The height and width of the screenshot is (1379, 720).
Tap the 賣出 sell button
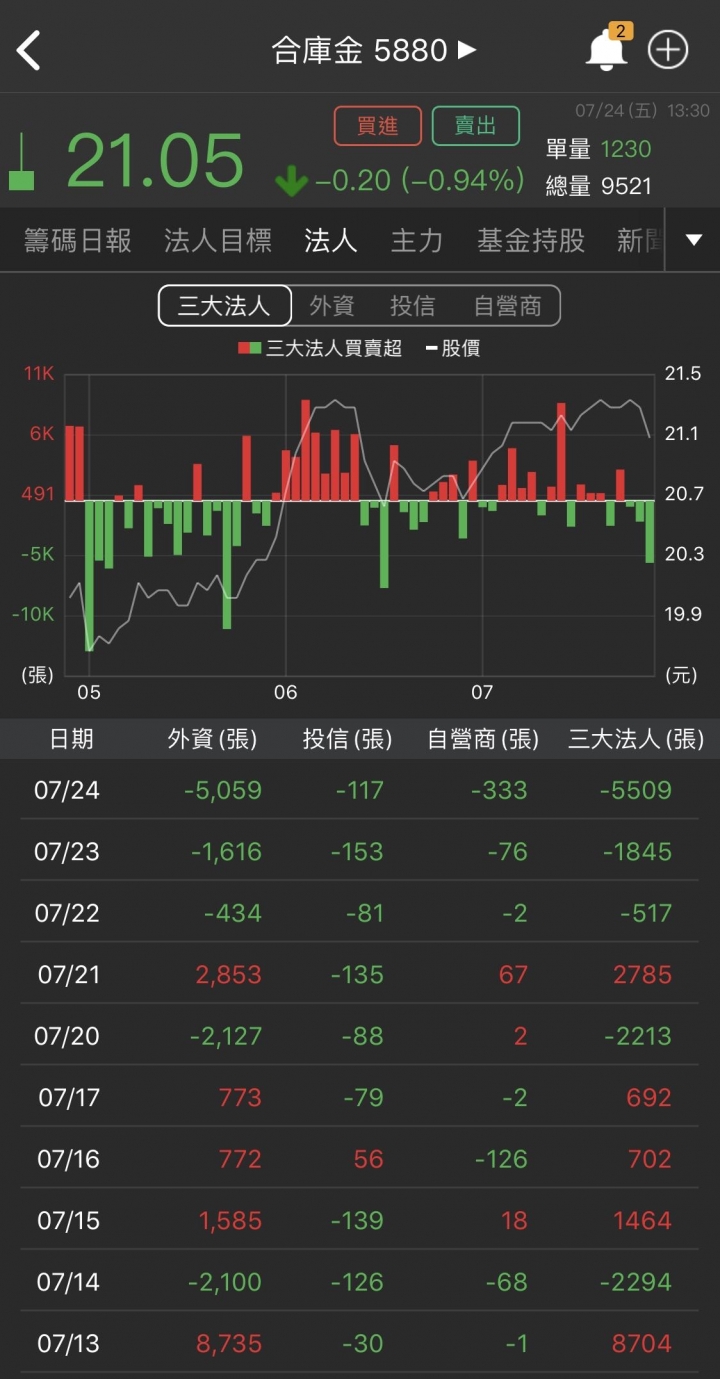click(476, 126)
